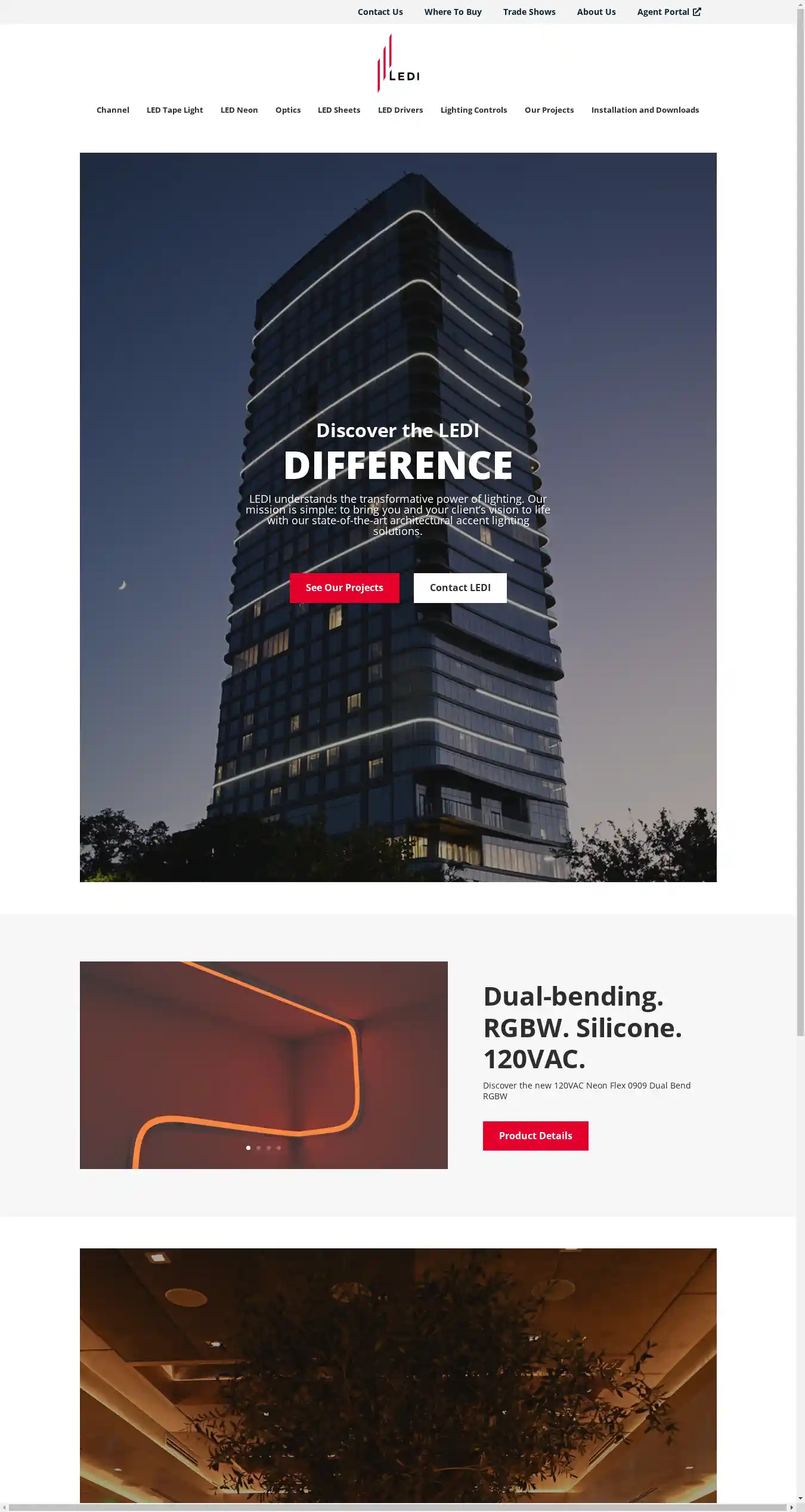Open Lighting Controls in navigation
Screen dimensions: 805x1512
coord(473,110)
